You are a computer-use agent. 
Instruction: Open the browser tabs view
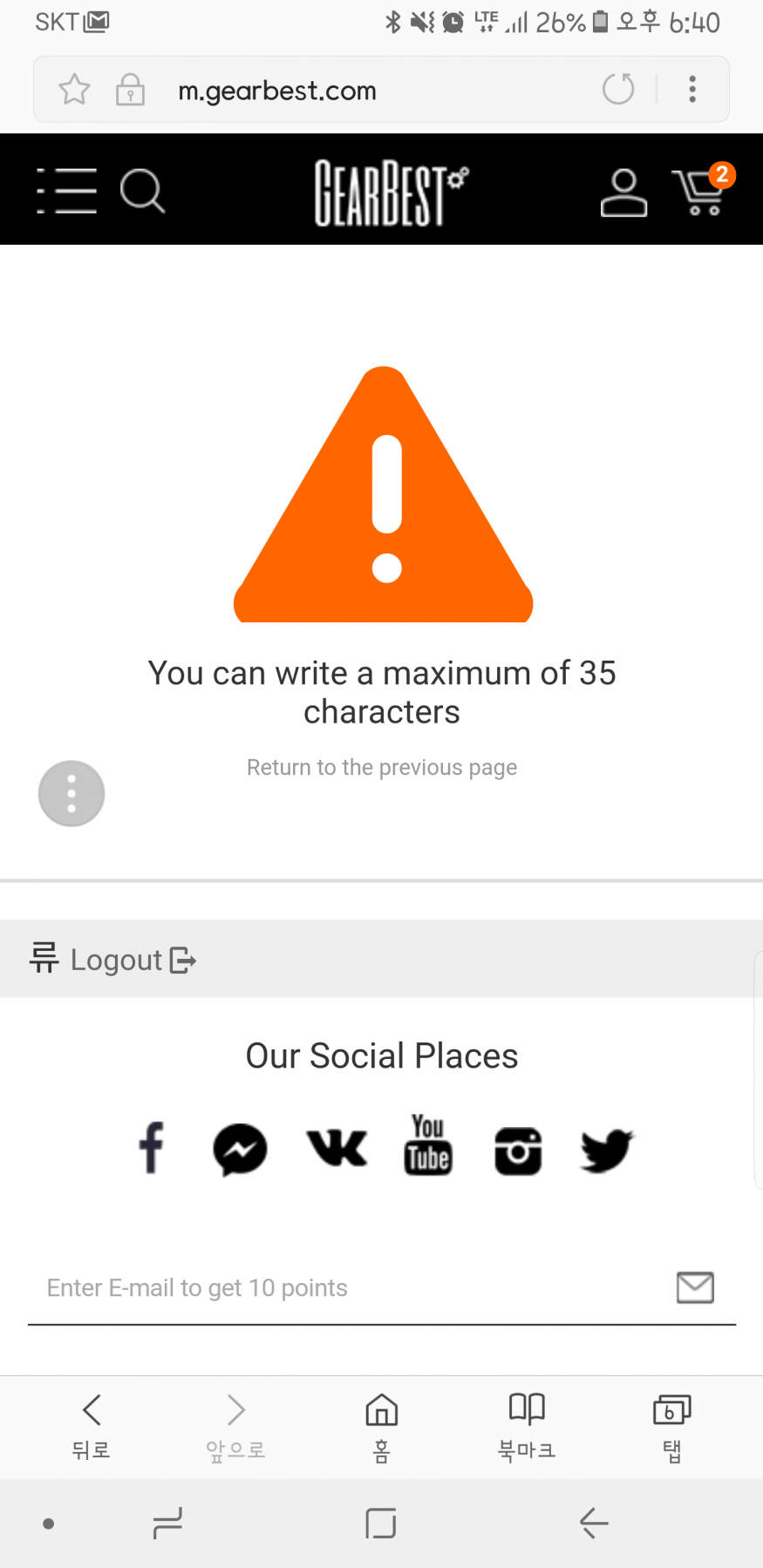point(671,1426)
